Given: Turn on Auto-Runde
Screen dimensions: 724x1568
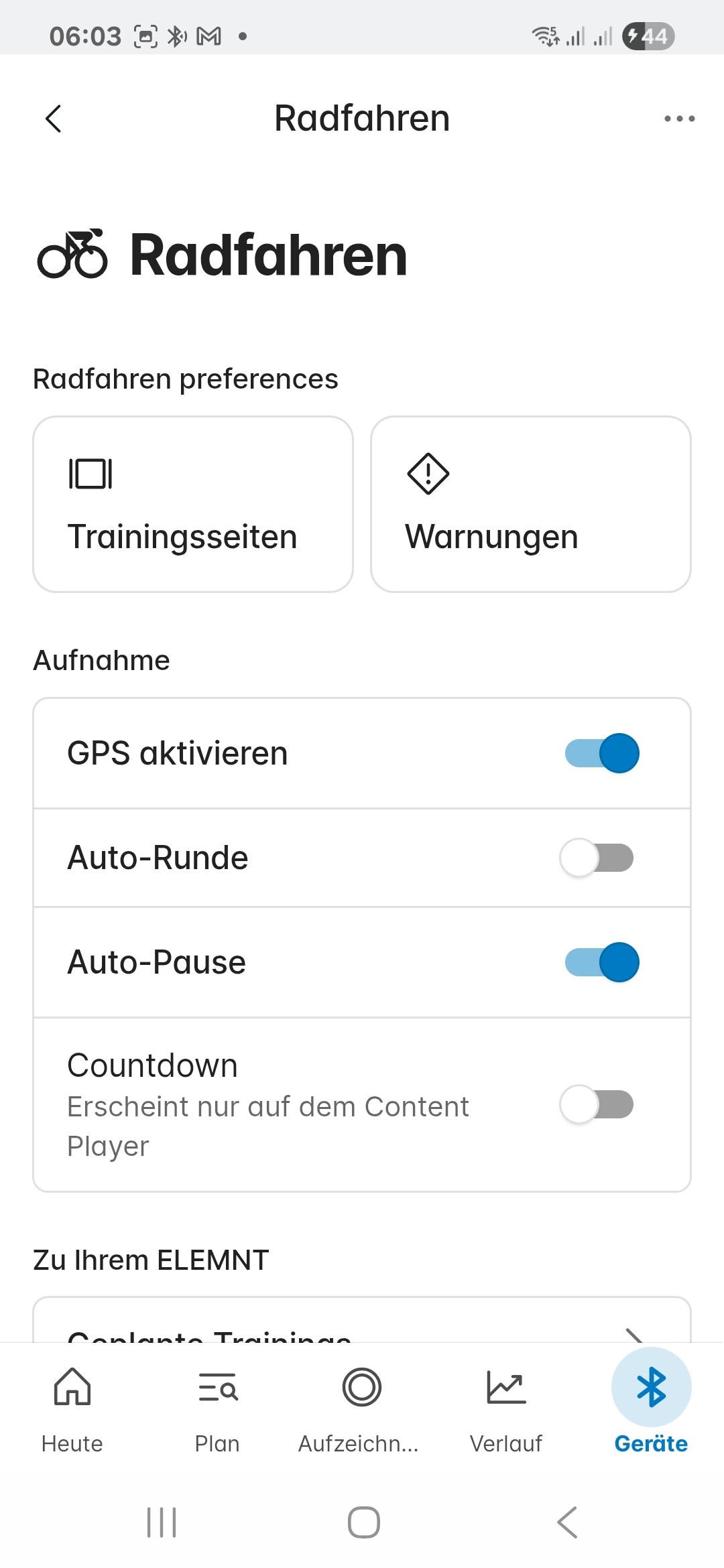Looking at the screenshot, I should (597, 858).
